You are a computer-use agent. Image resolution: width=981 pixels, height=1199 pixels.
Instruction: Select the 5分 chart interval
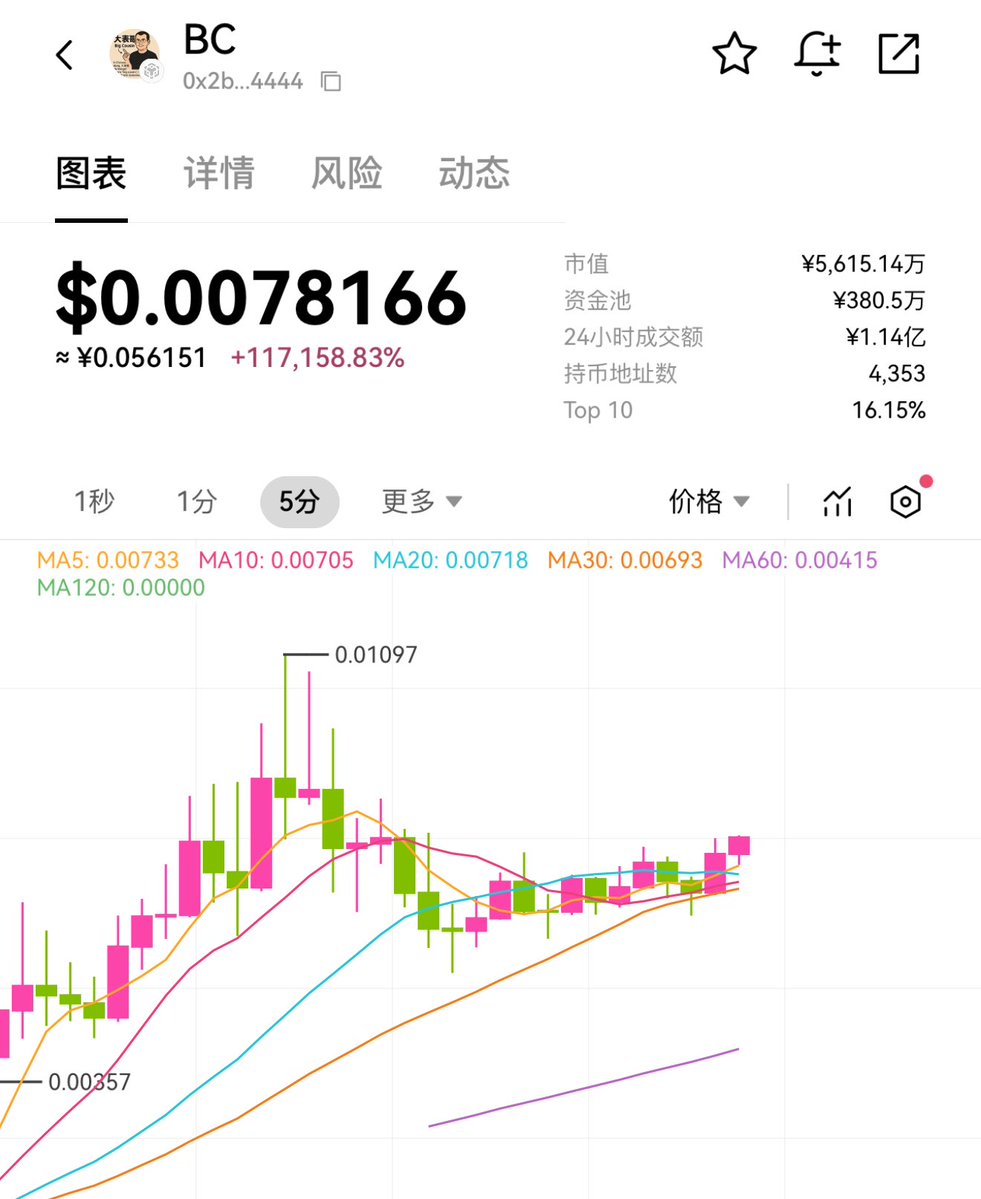[x=299, y=501]
